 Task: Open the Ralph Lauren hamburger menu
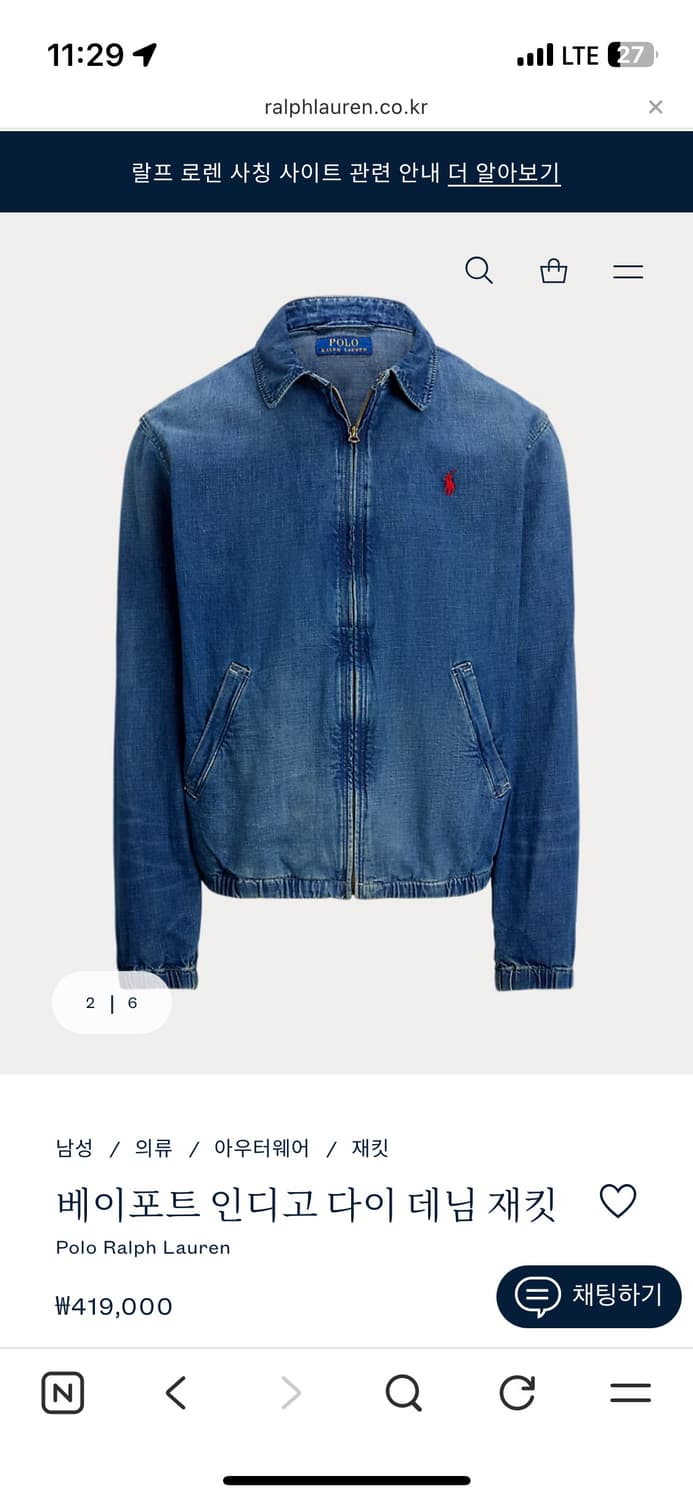click(x=628, y=271)
